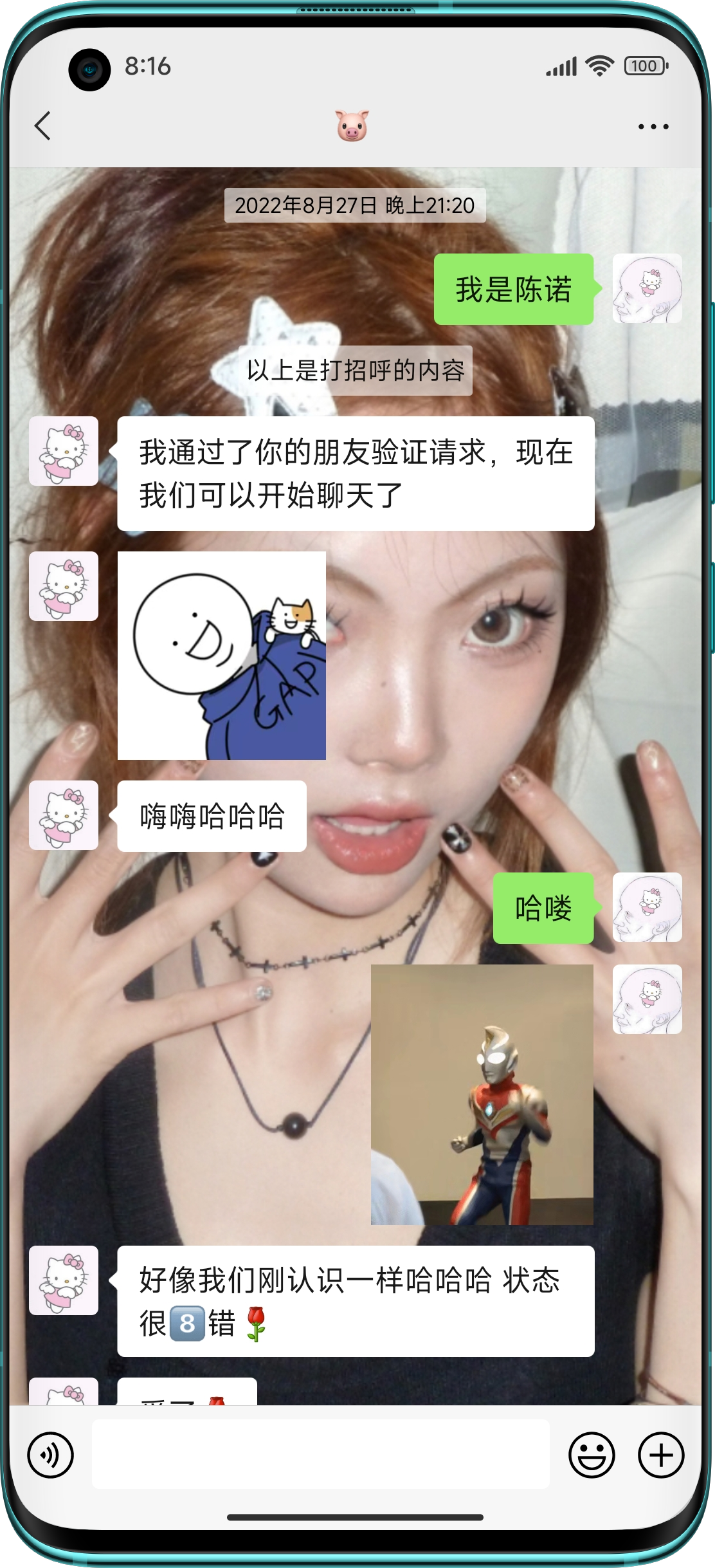Open my avatar next to 我是陈诺
This screenshot has width=715, height=1568.
[647, 289]
